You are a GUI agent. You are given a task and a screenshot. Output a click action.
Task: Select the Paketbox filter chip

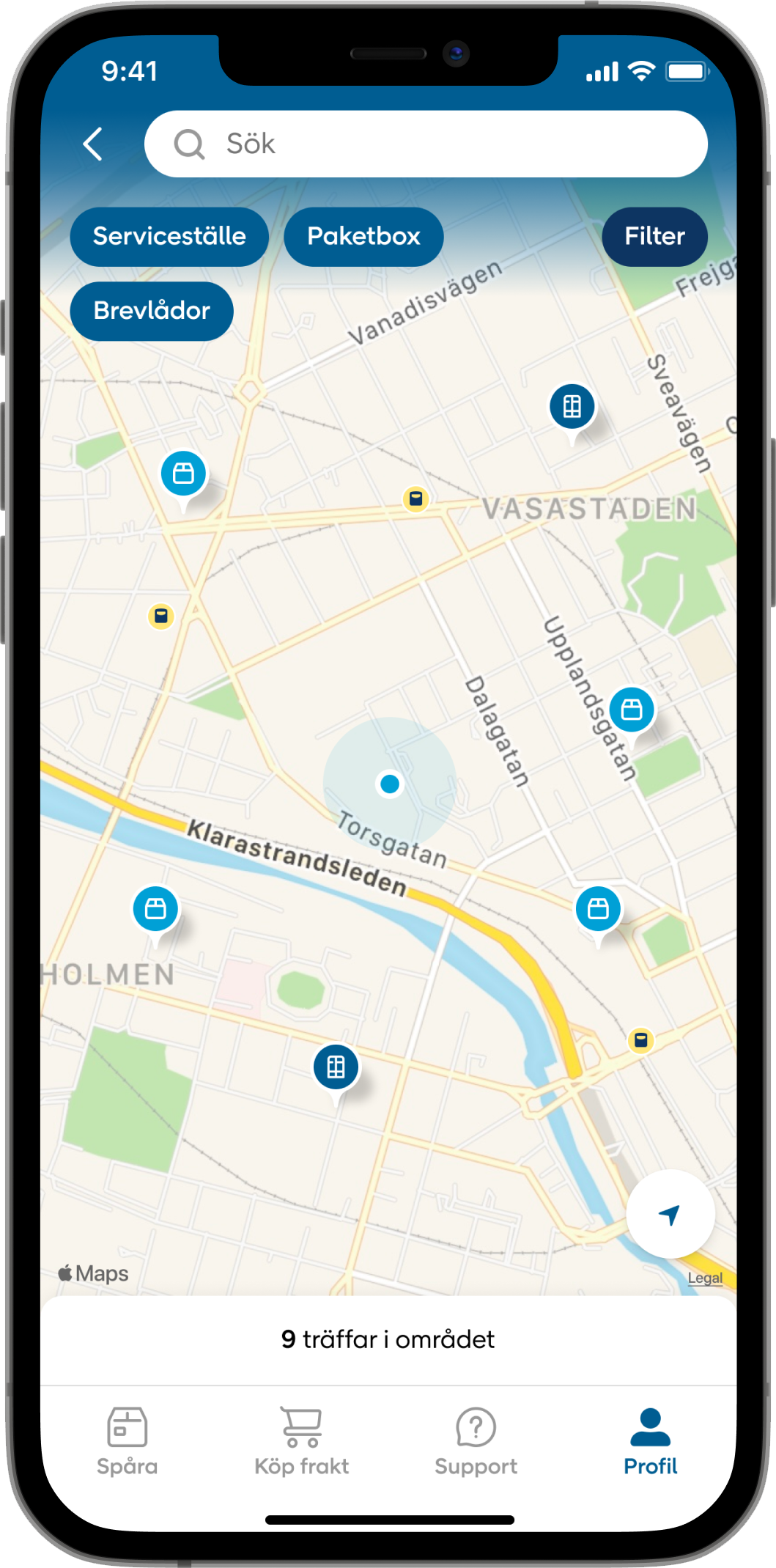pos(363,236)
